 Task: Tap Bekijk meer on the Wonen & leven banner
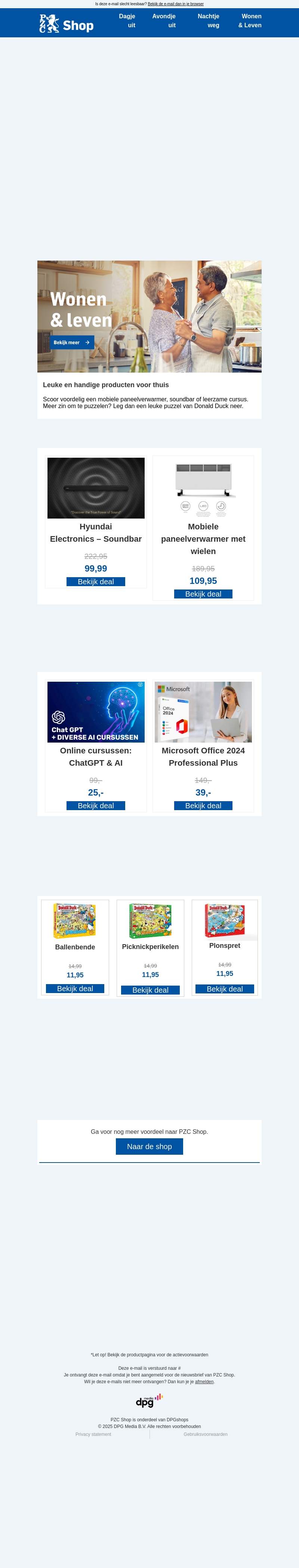coord(72,343)
